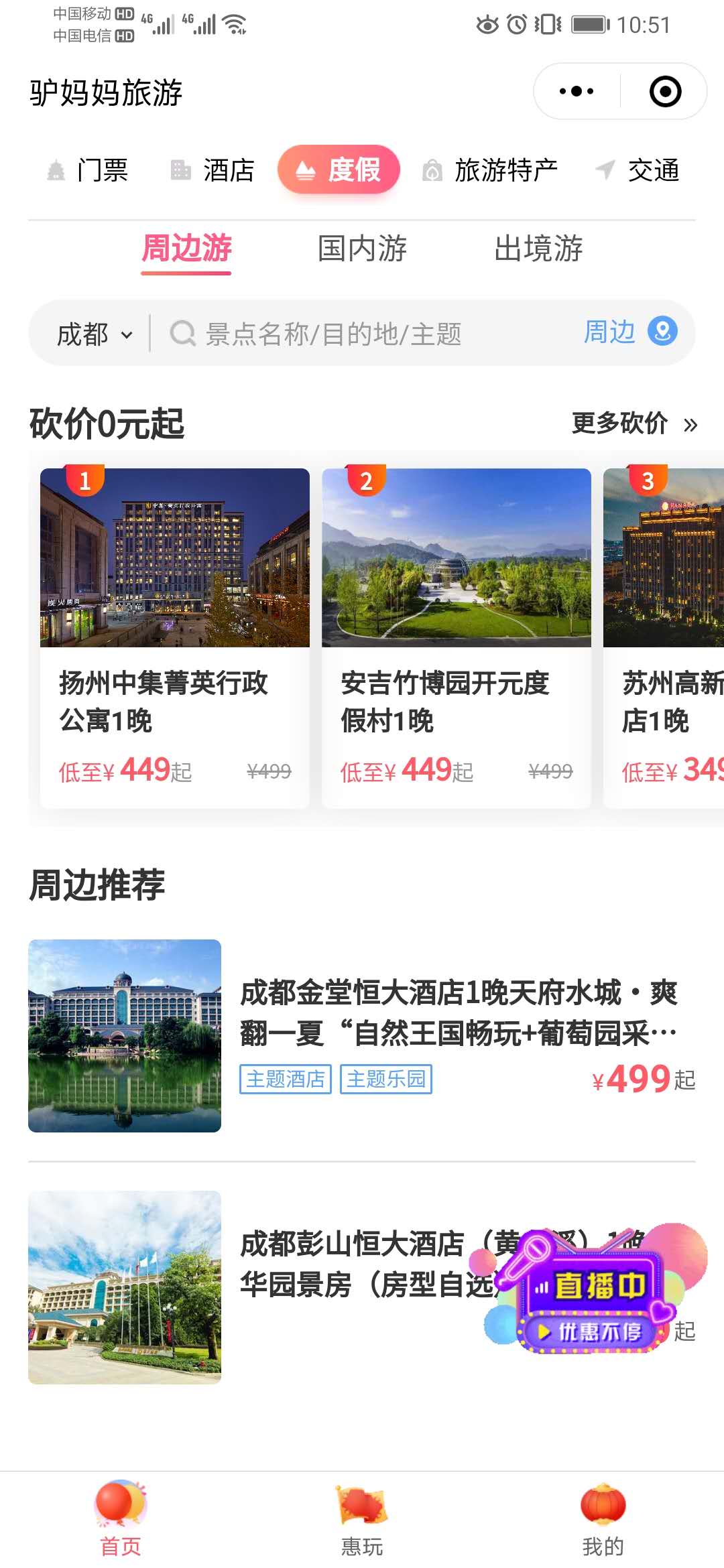Switch to the 出境游 tab

coord(540,249)
